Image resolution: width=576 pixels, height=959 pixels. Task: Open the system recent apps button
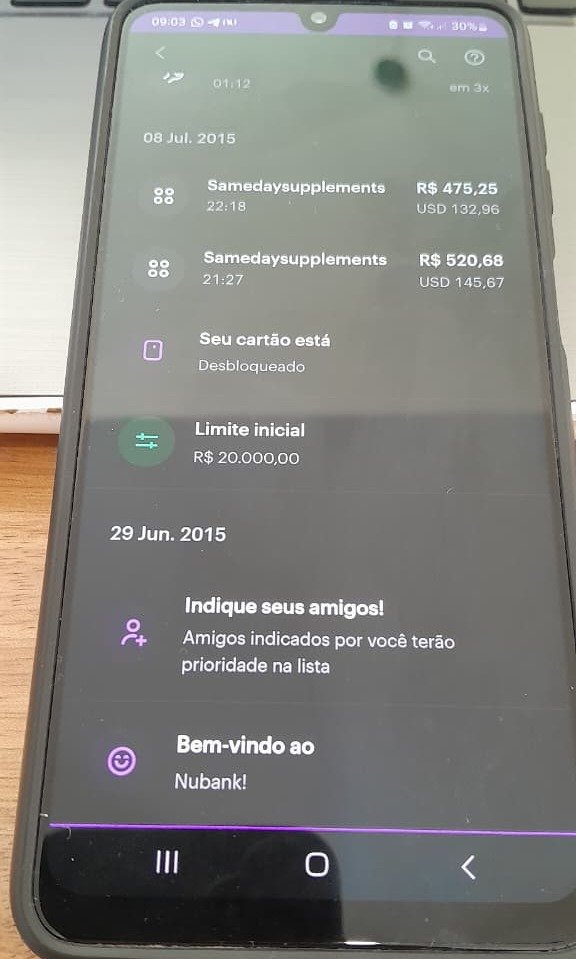coord(167,862)
